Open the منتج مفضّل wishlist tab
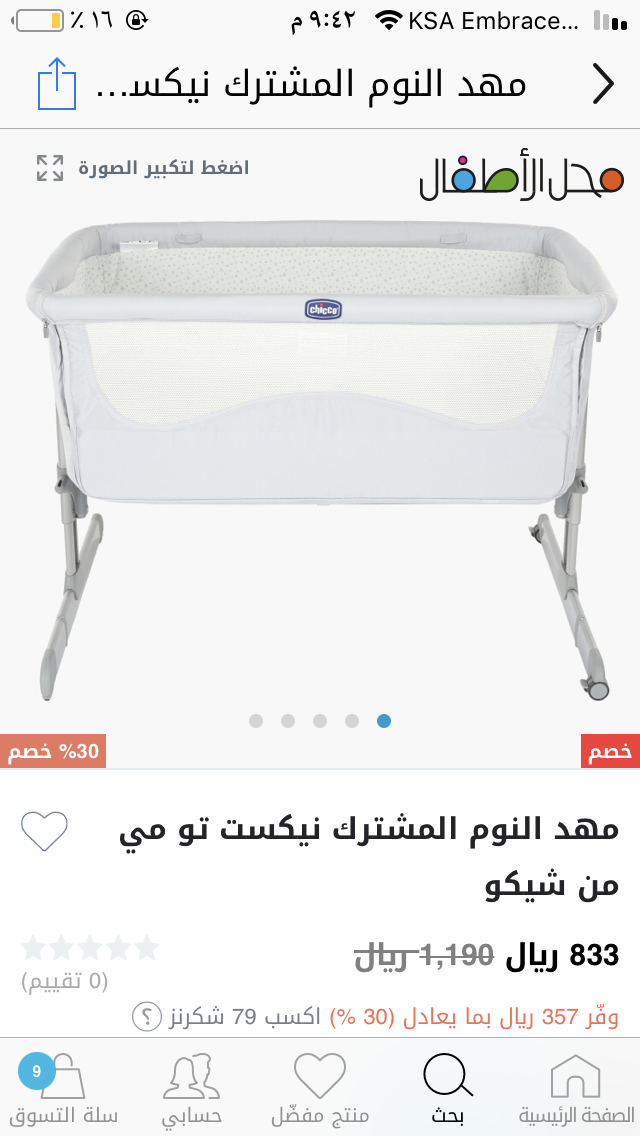 319,1088
